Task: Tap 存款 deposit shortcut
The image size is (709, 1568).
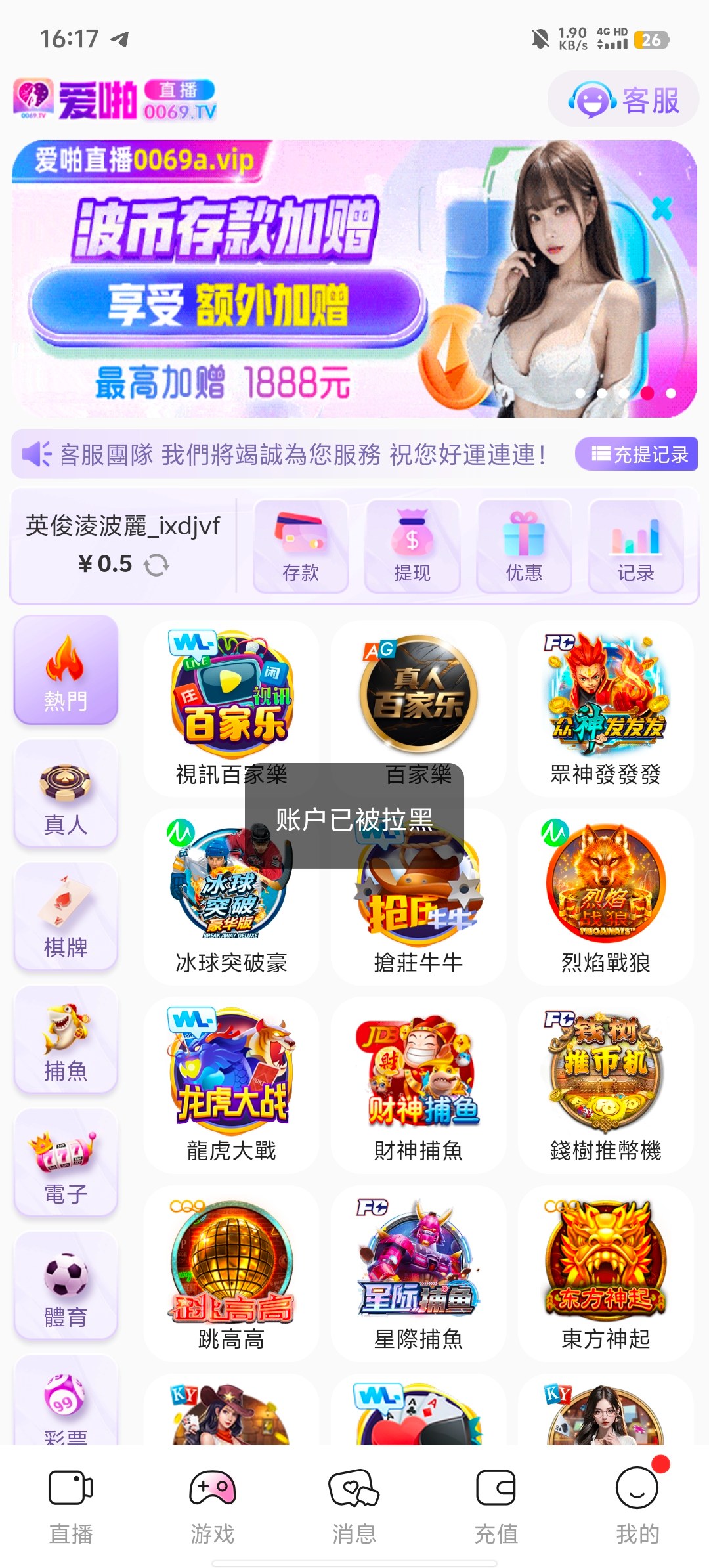Action: 301,546
